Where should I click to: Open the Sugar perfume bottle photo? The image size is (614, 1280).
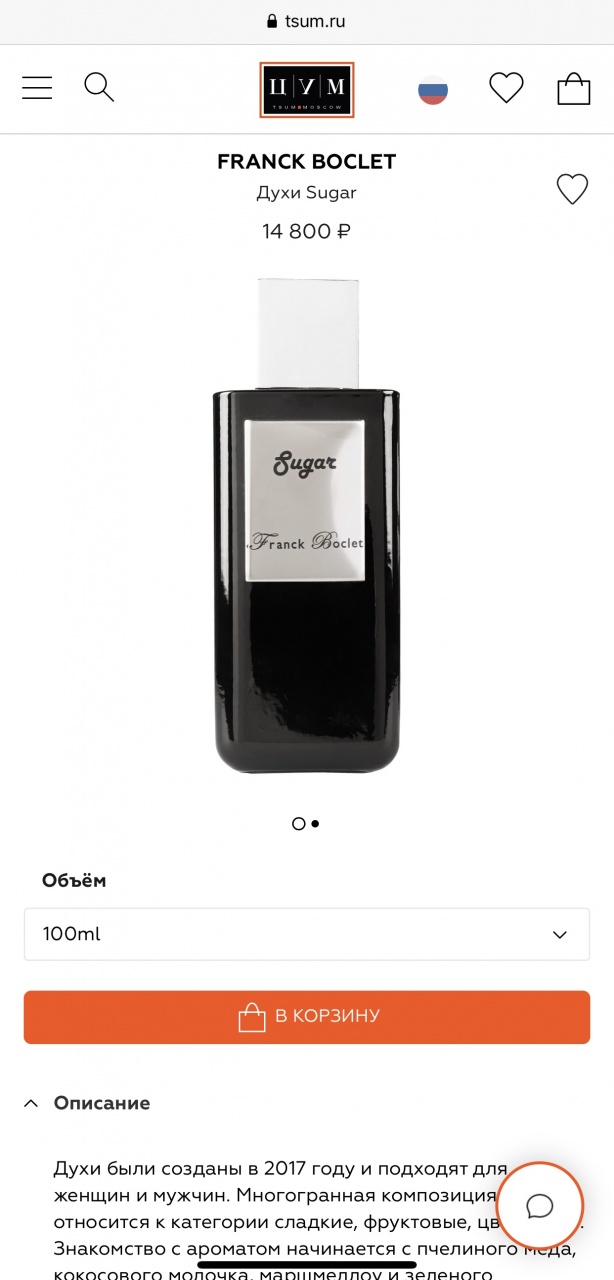(306, 530)
